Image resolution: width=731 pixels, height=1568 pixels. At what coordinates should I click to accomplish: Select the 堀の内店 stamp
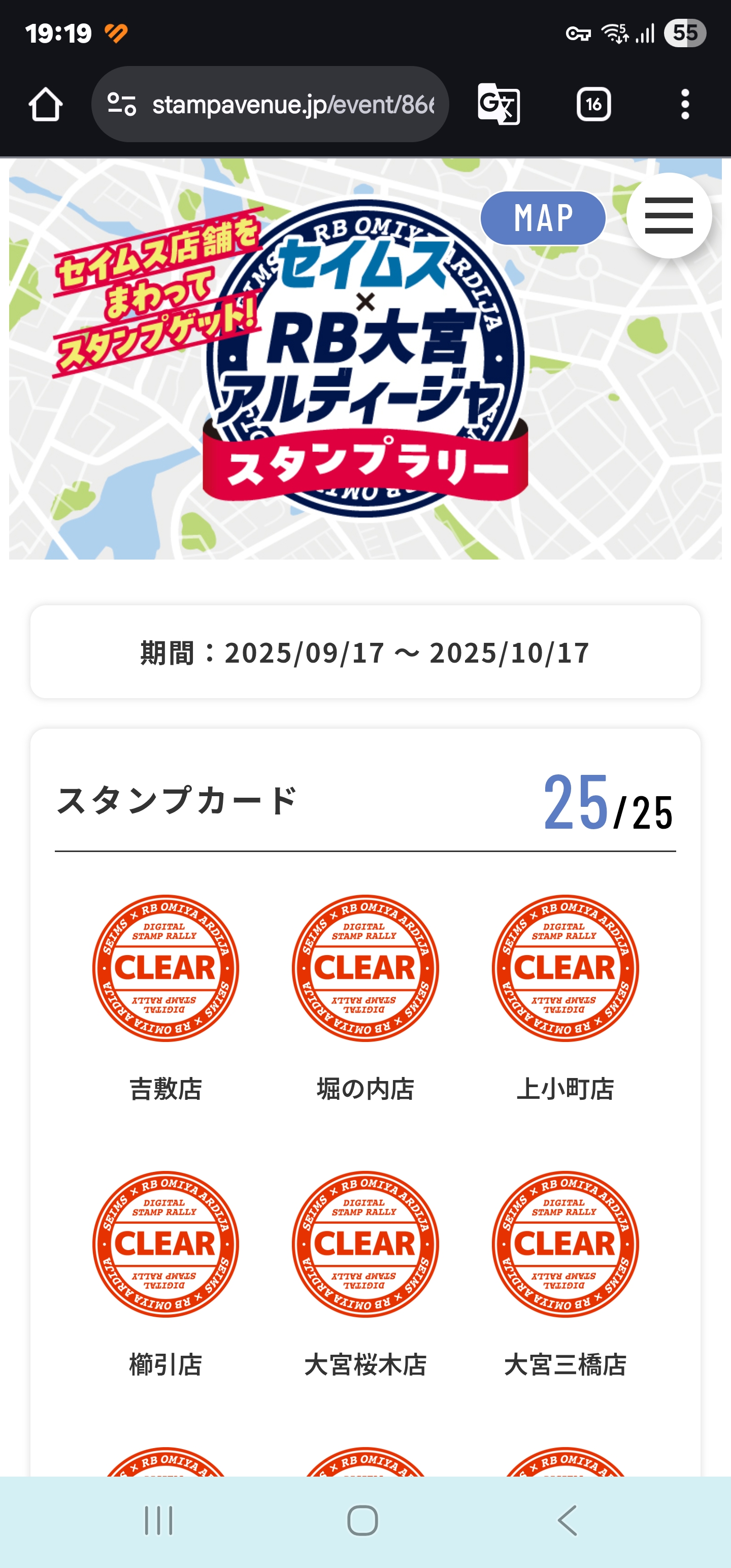click(365, 968)
